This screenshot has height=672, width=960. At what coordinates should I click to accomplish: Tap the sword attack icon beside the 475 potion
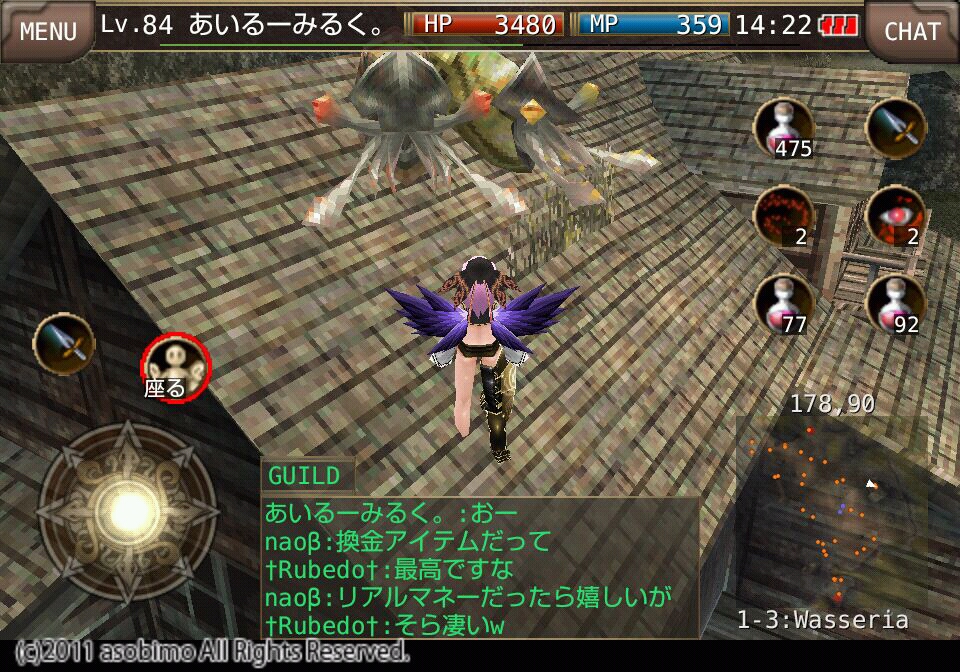pos(895,128)
